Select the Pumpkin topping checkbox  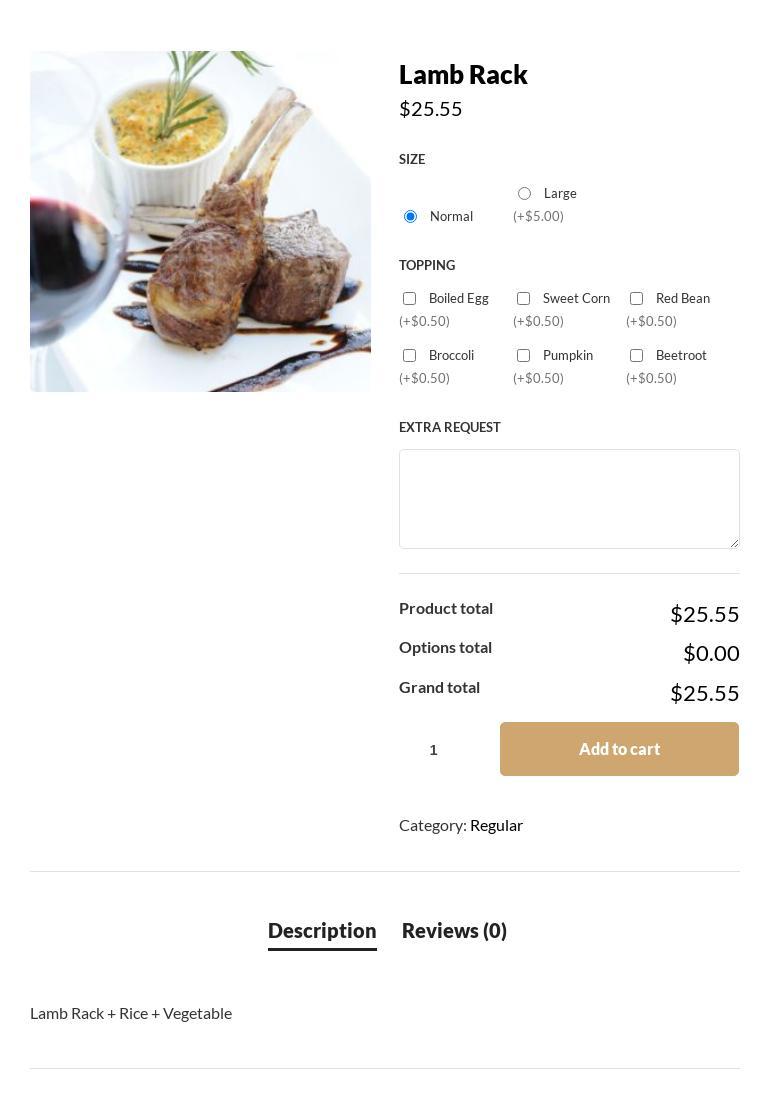click(523, 355)
